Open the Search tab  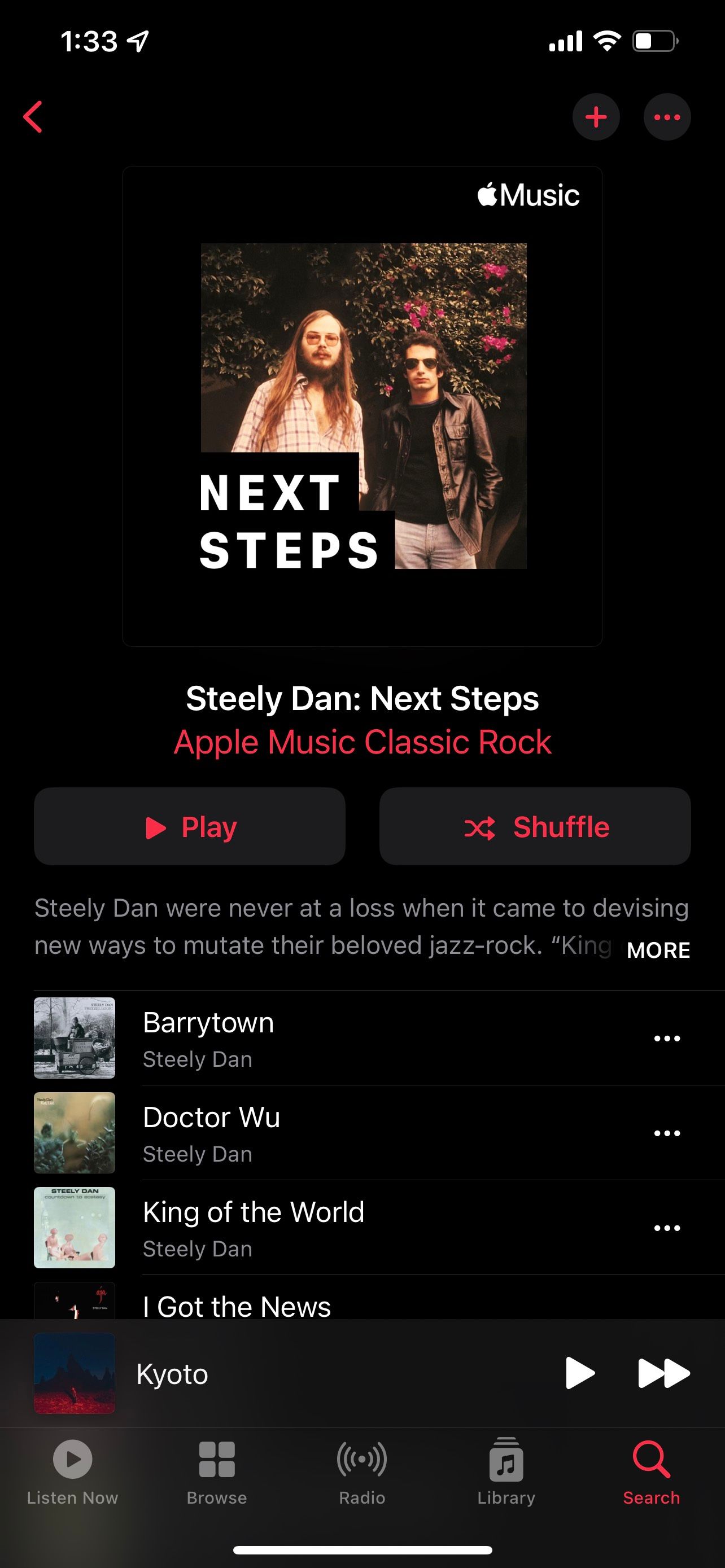650,1470
